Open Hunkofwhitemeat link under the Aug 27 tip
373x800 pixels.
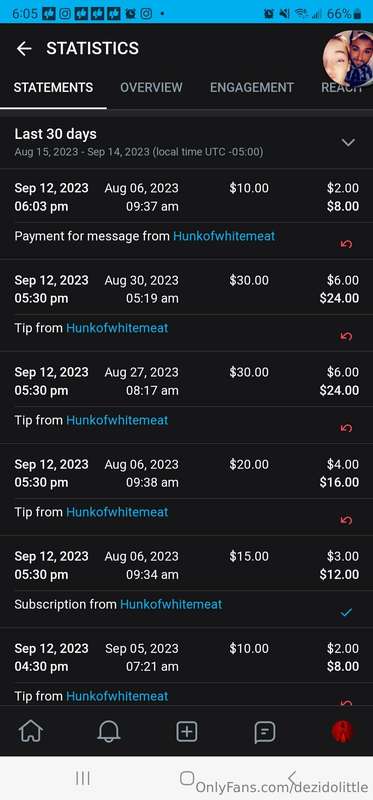pos(117,420)
